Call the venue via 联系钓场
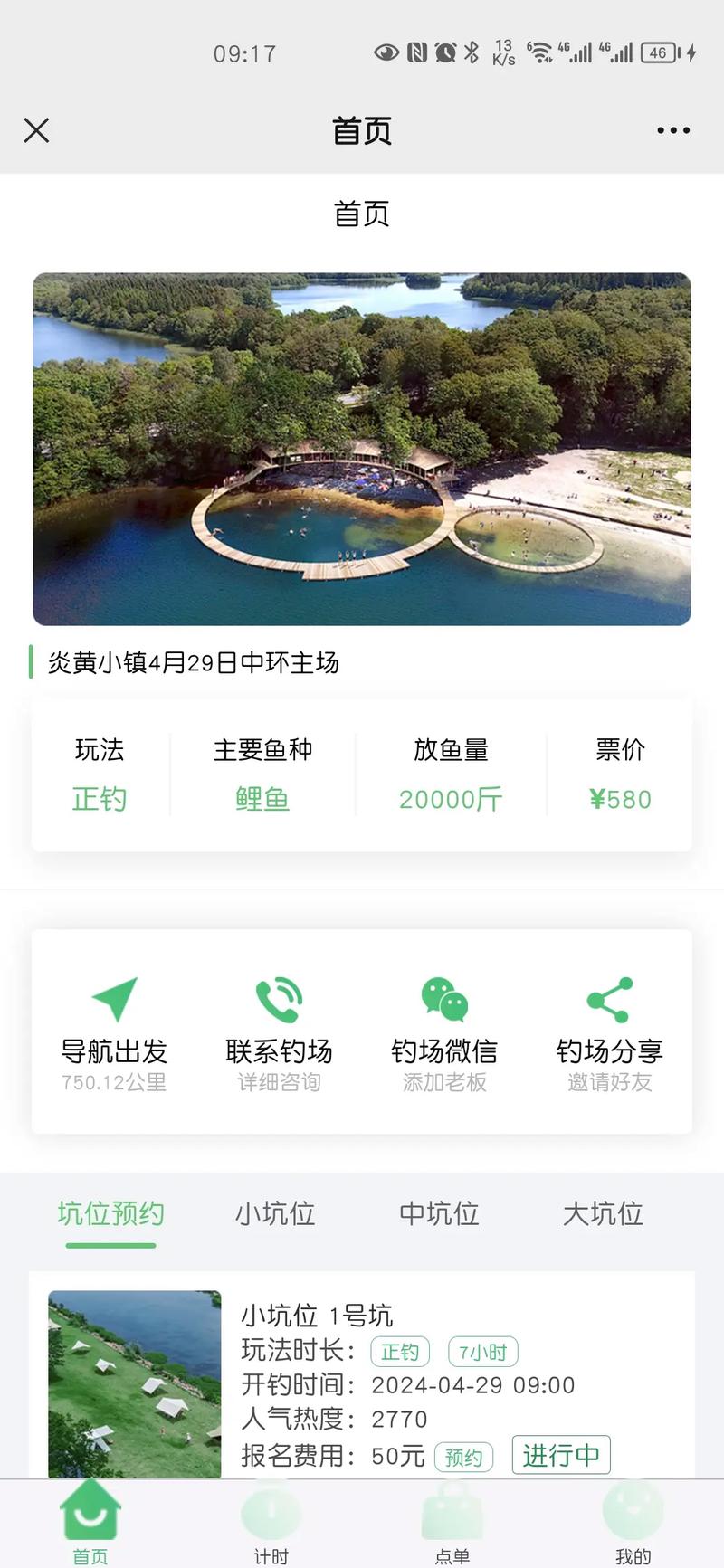 click(x=279, y=1032)
